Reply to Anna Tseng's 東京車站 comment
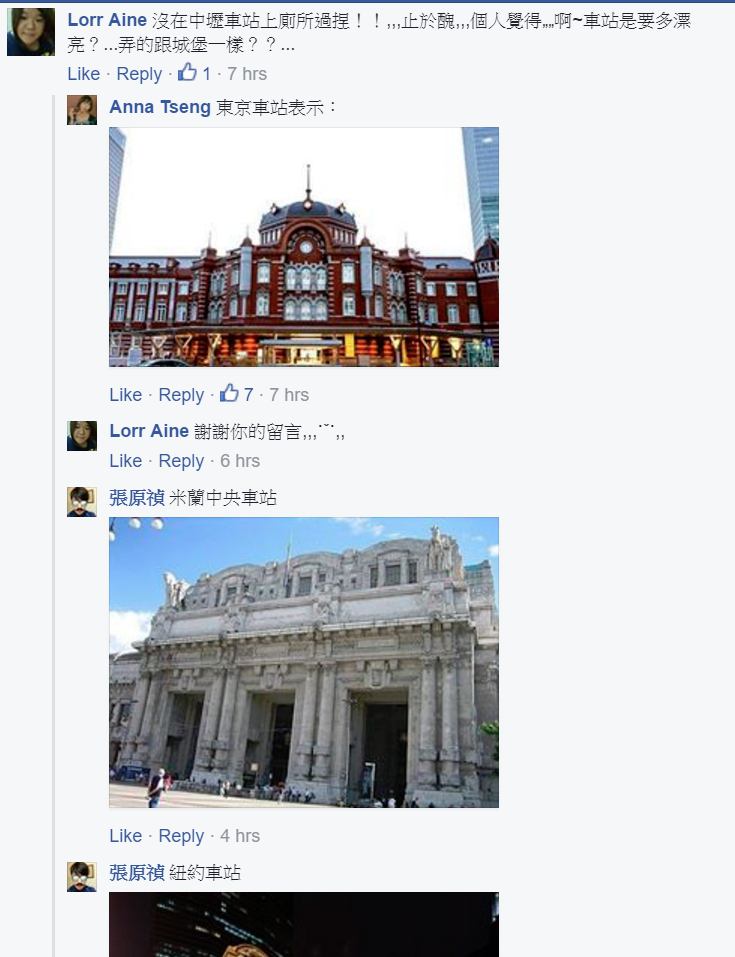The image size is (735, 957). (x=181, y=395)
